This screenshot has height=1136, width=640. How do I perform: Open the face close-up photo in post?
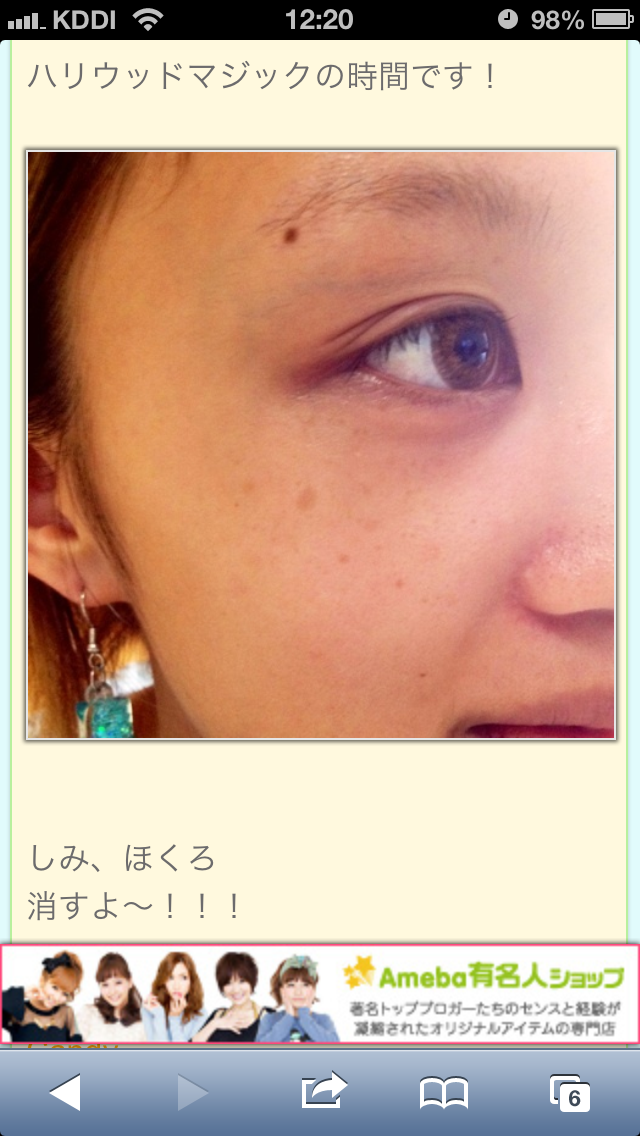pyautogui.click(x=321, y=445)
